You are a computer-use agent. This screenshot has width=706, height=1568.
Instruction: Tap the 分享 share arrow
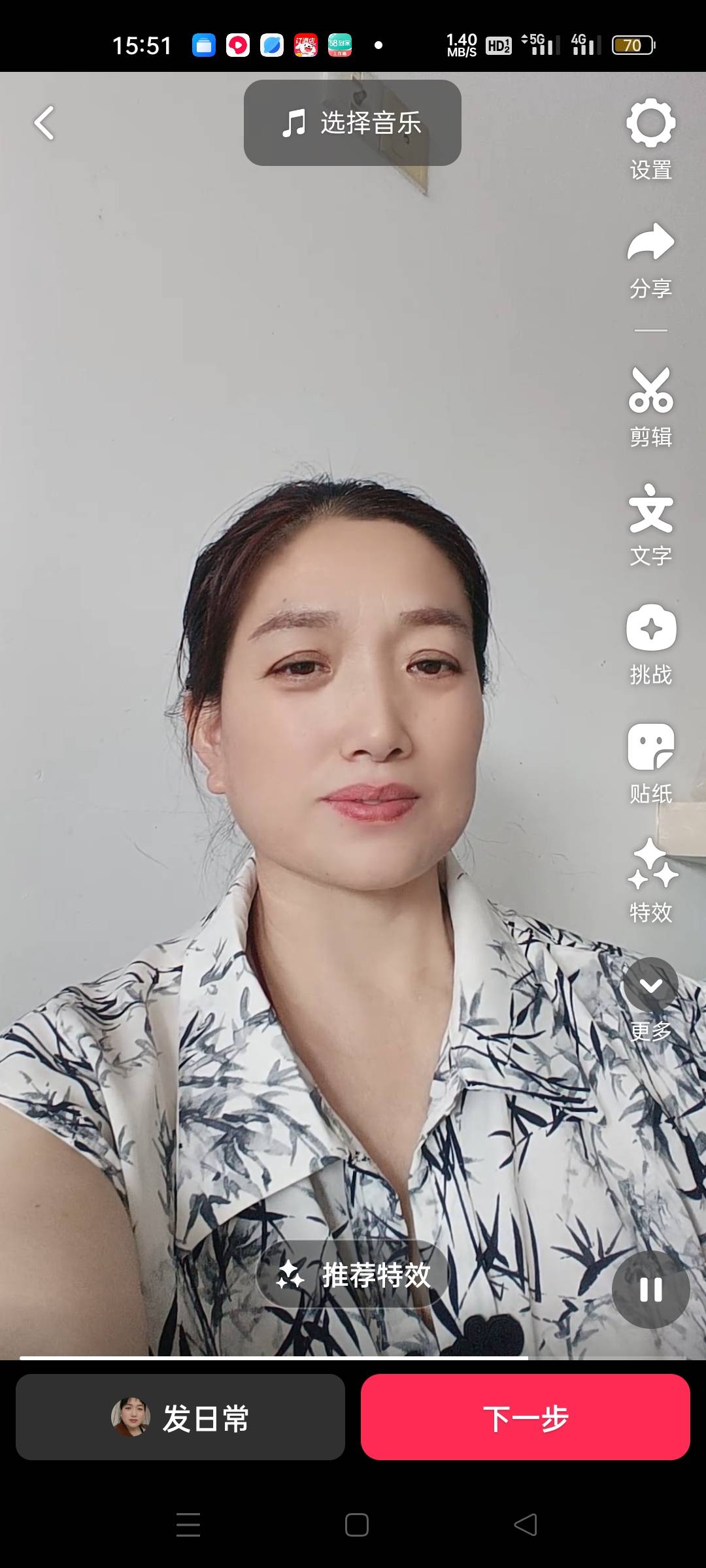click(x=650, y=259)
